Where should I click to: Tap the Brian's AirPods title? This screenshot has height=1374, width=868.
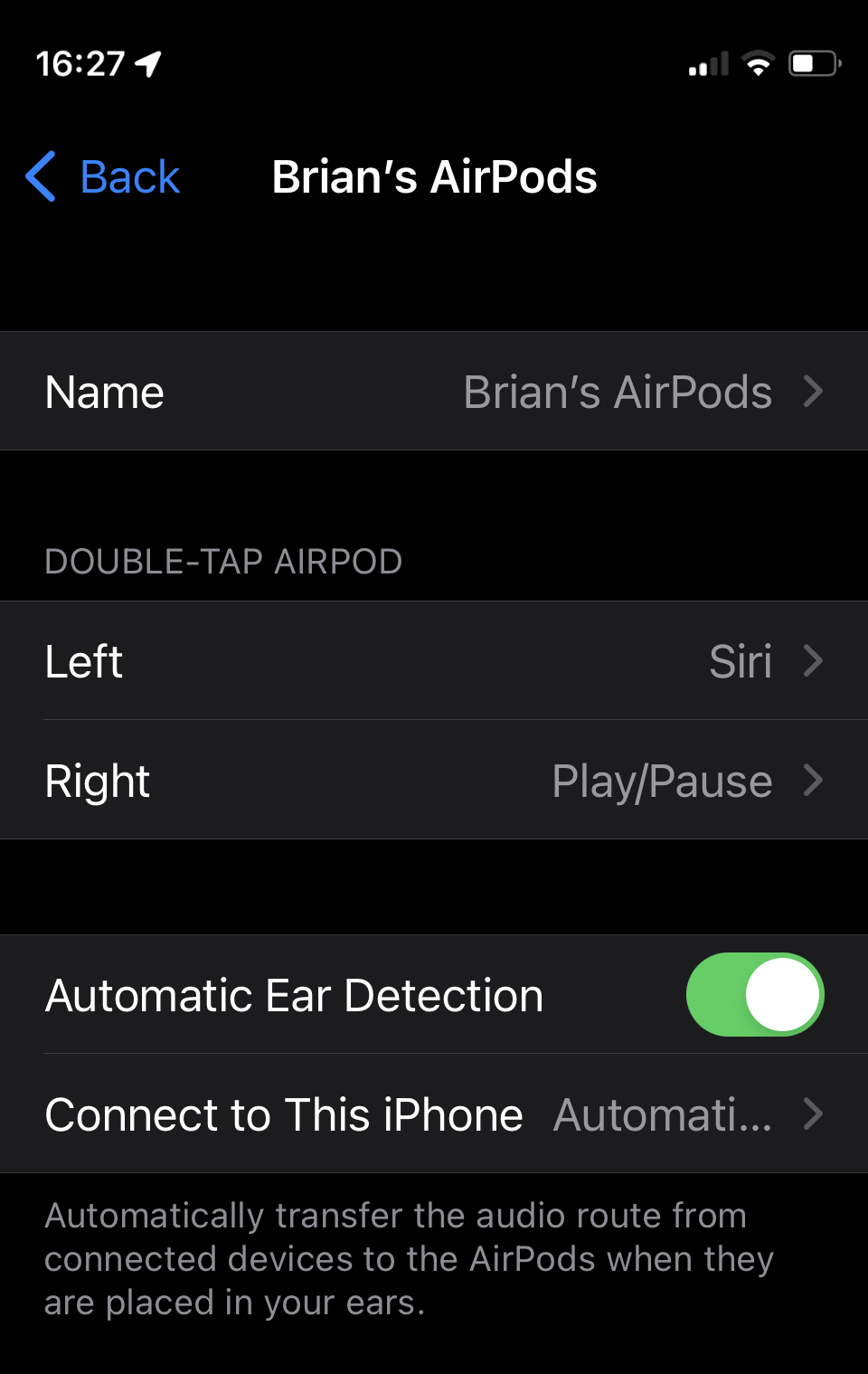[434, 176]
